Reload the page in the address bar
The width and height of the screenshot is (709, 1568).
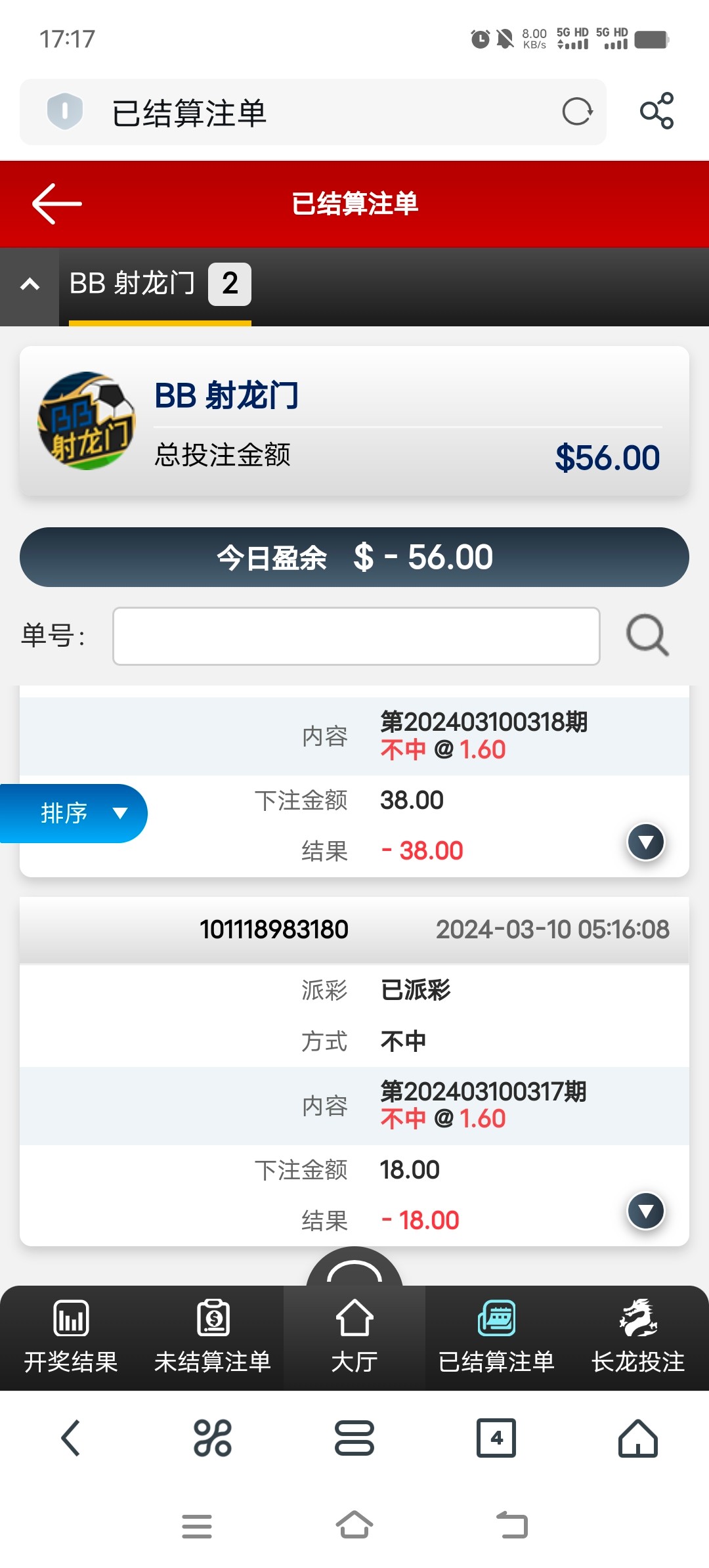[577, 112]
